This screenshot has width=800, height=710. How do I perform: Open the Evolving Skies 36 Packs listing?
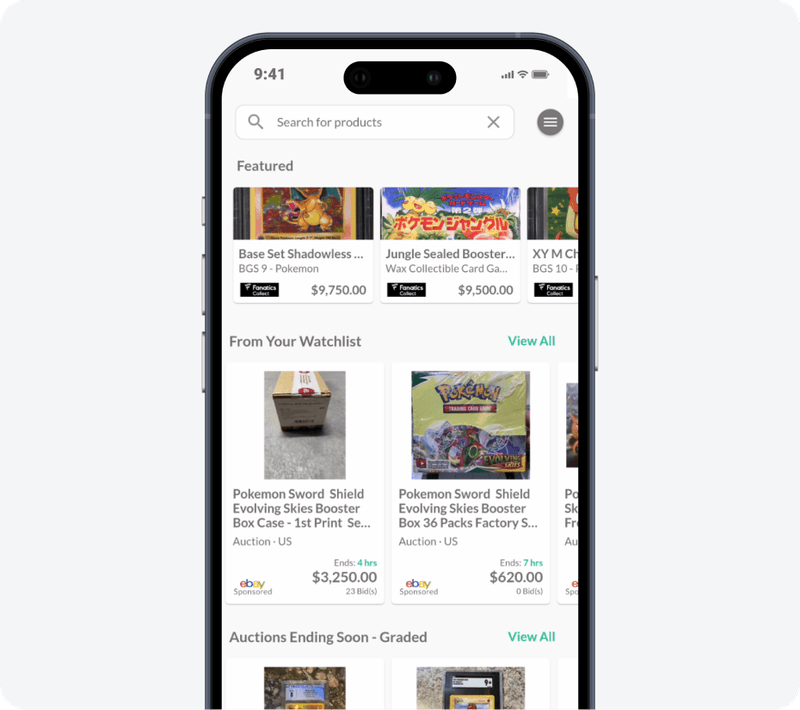click(470, 483)
